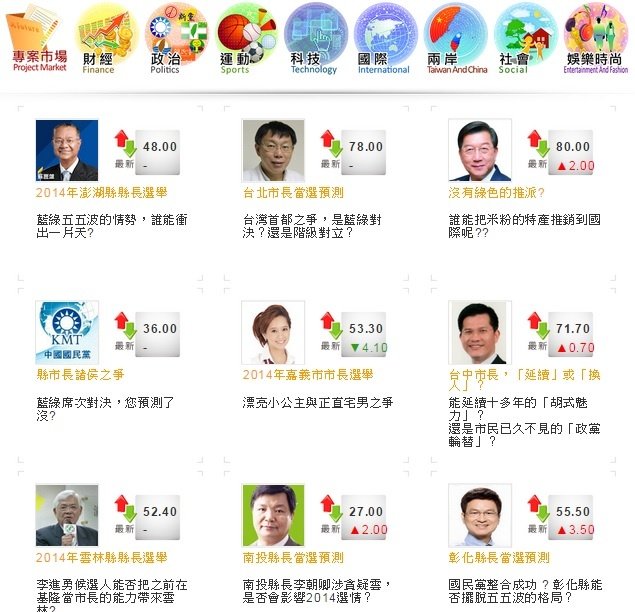Viewport: 635px width, 612px height.
Task: Open the 2014年嘉義市市長選舉 market link
Action: coord(307,375)
